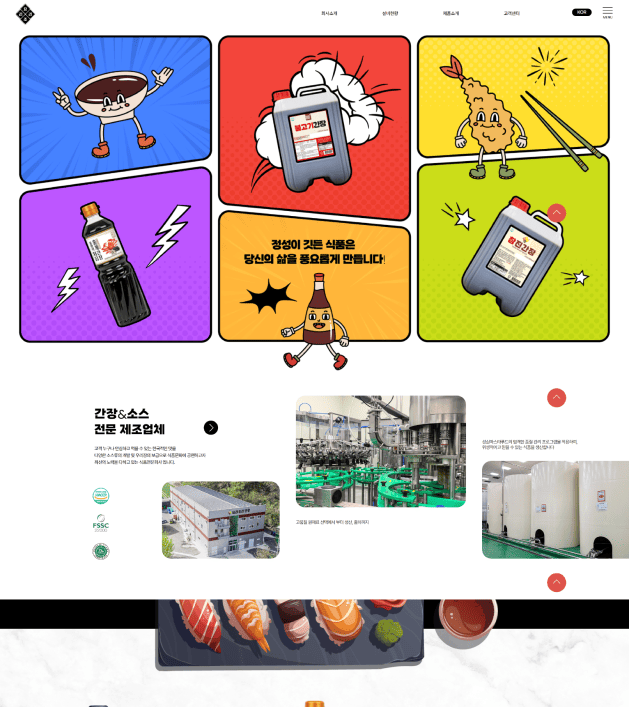Open the factory building photo
This screenshot has width=629, height=707.
point(220,520)
